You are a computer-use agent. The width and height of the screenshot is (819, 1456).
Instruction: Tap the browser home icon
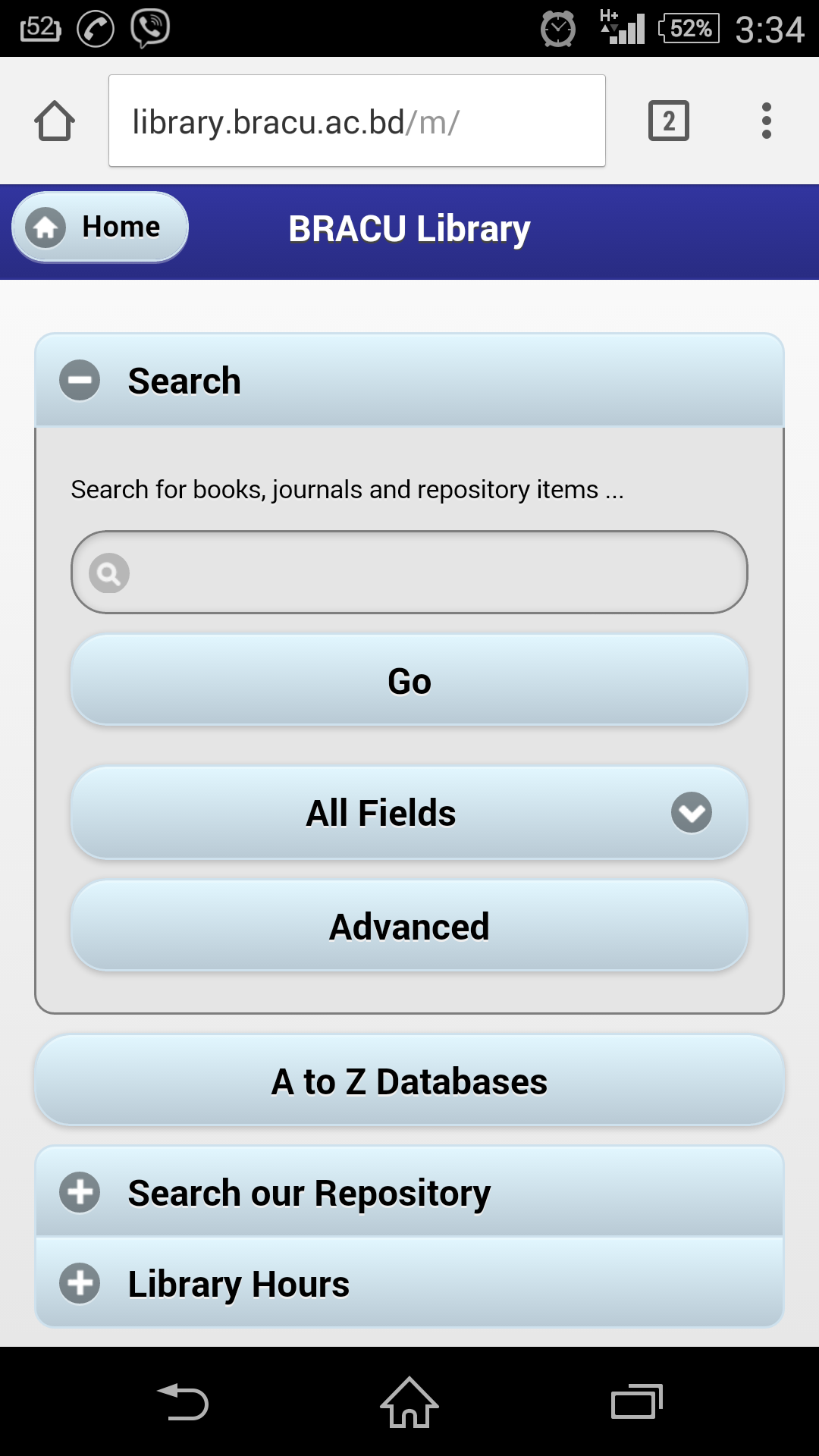point(55,121)
